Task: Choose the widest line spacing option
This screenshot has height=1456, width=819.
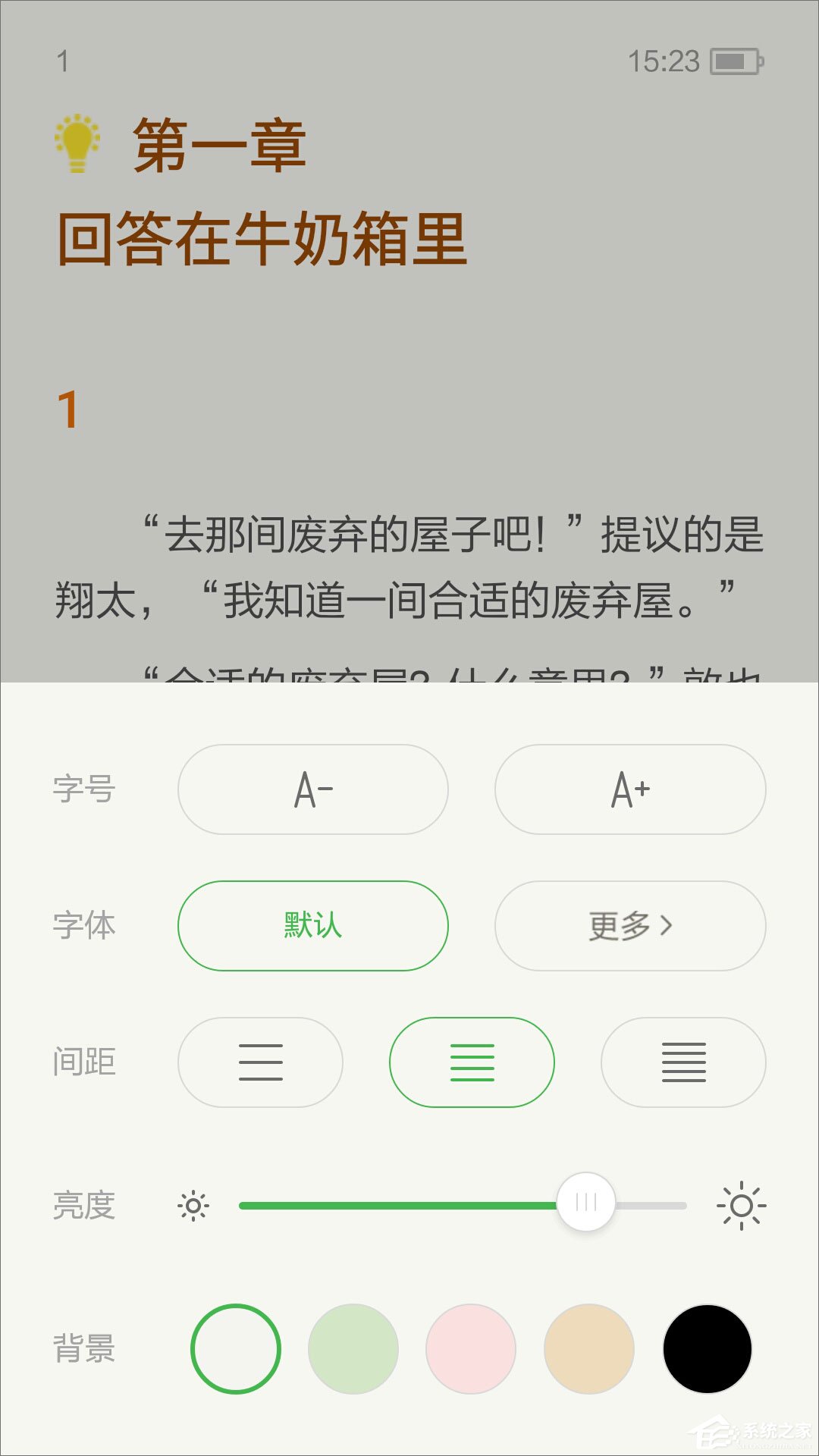Action: pyautogui.click(x=260, y=1062)
